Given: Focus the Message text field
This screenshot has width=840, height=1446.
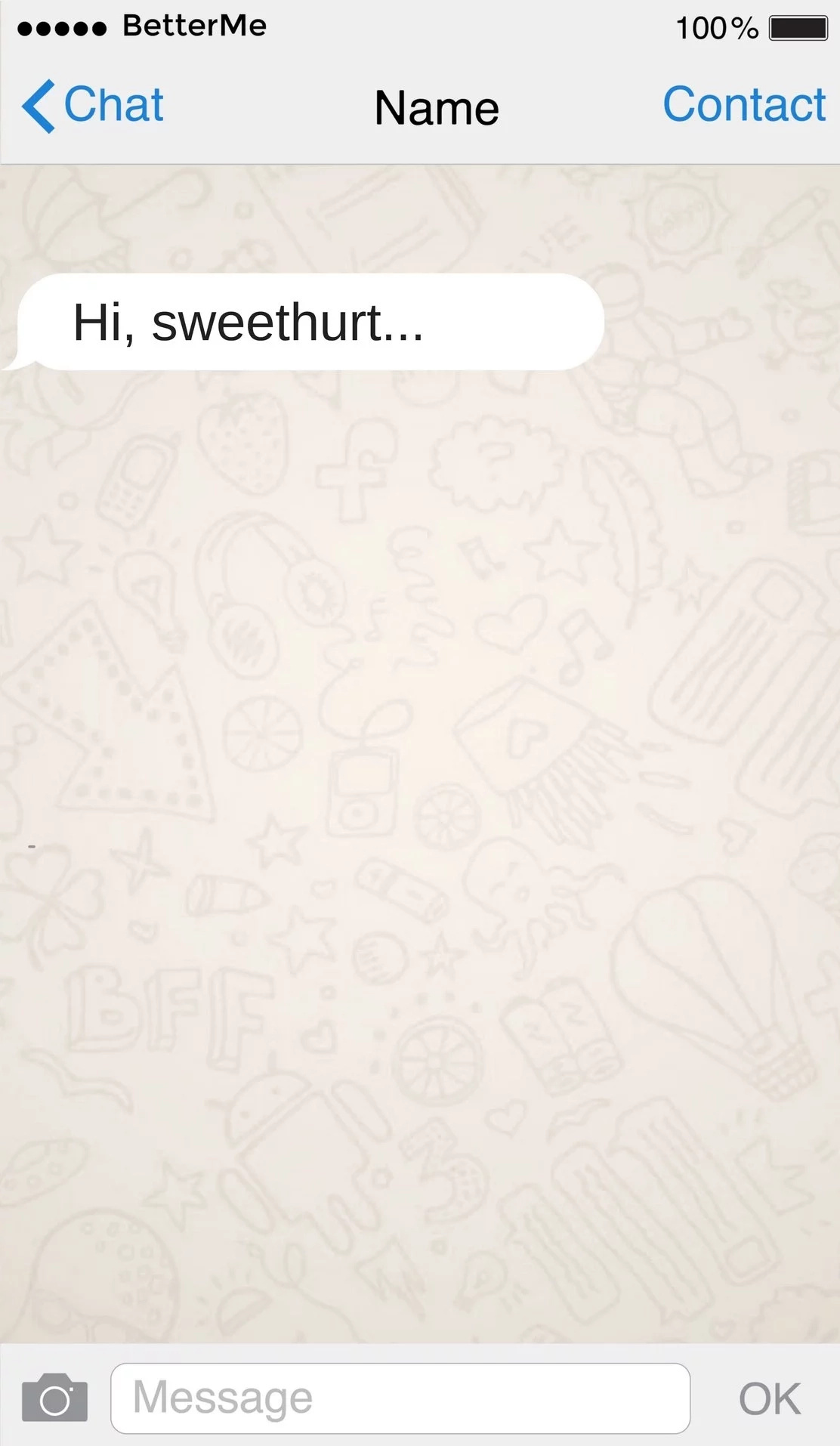Looking at the screenshot, I should tap(400, 1398).
